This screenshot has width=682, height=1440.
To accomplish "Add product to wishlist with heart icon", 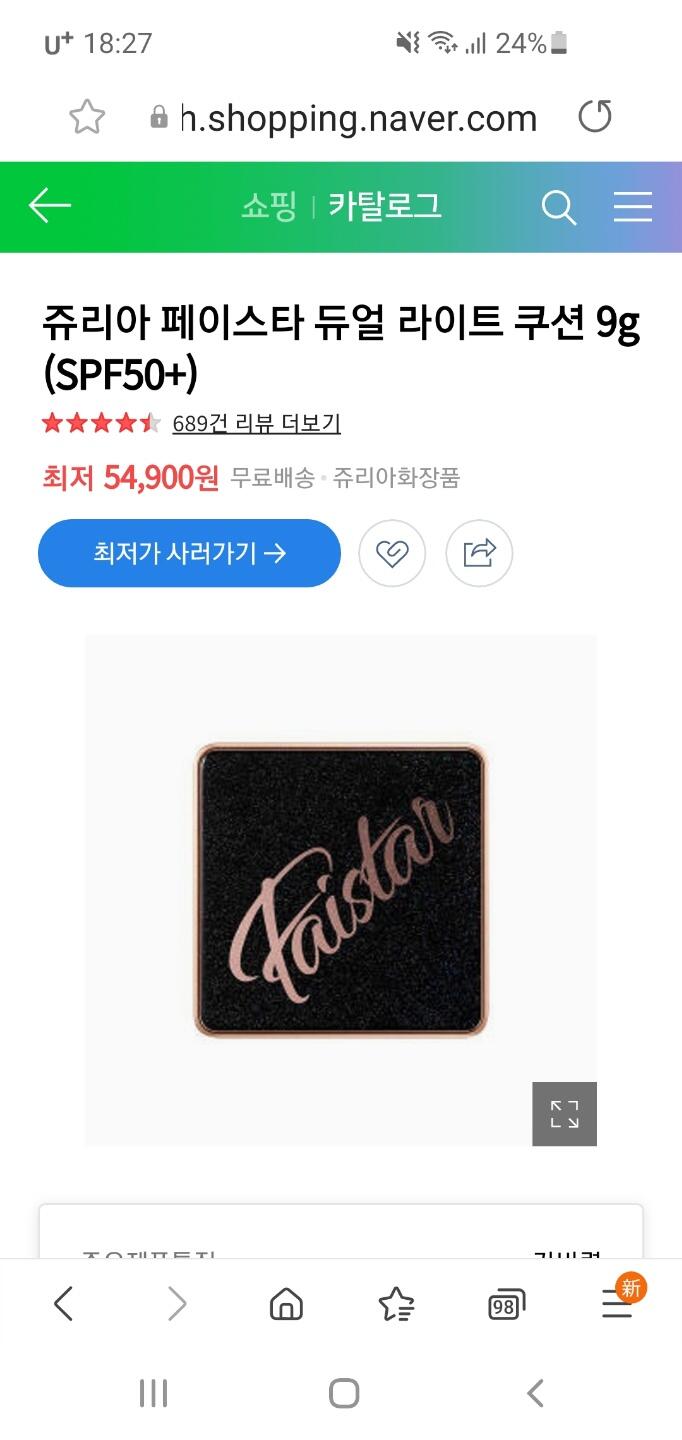I will pyautogui.click(x=392, y=553).
